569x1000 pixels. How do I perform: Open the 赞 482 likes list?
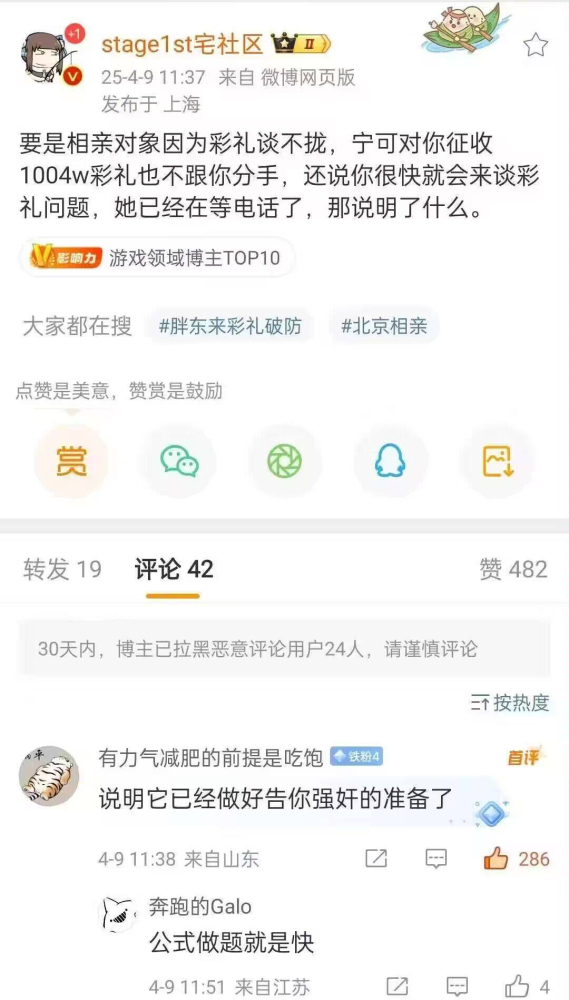click(x=514, y=569)
